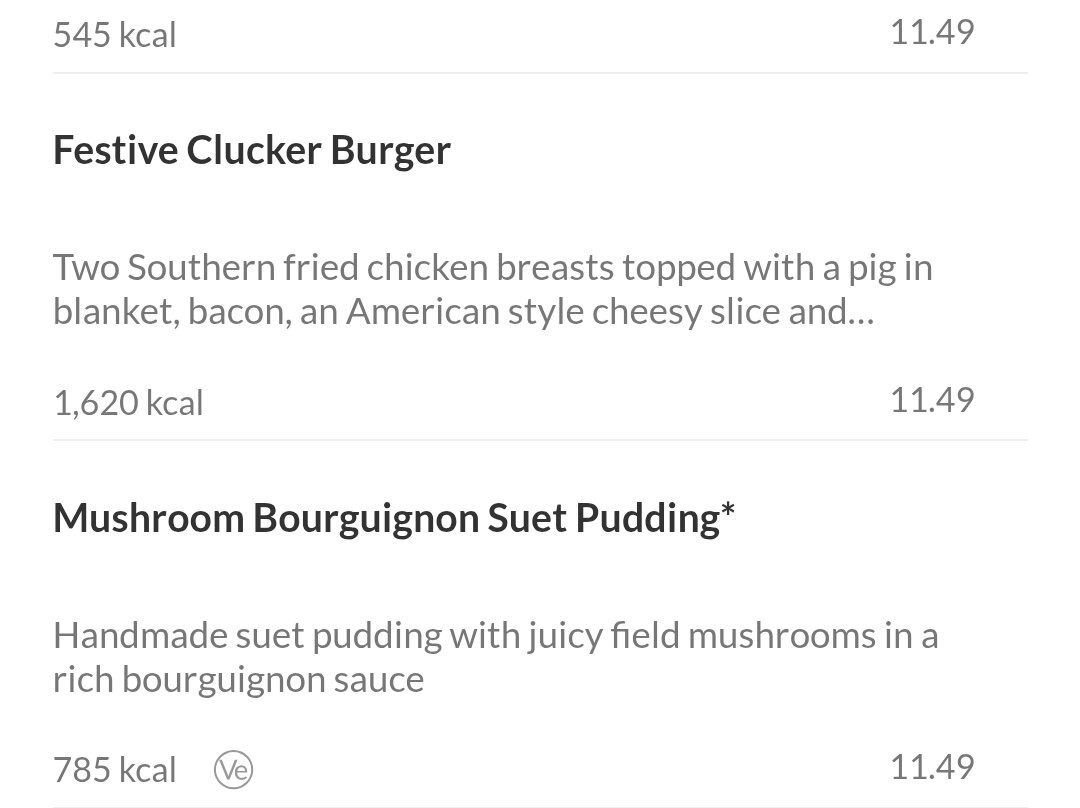The height and width of the screenshot is (808, 1080).
Task: Open Mushroom Bourguignon Suet Pudding item
Action: tap(393, 519)
